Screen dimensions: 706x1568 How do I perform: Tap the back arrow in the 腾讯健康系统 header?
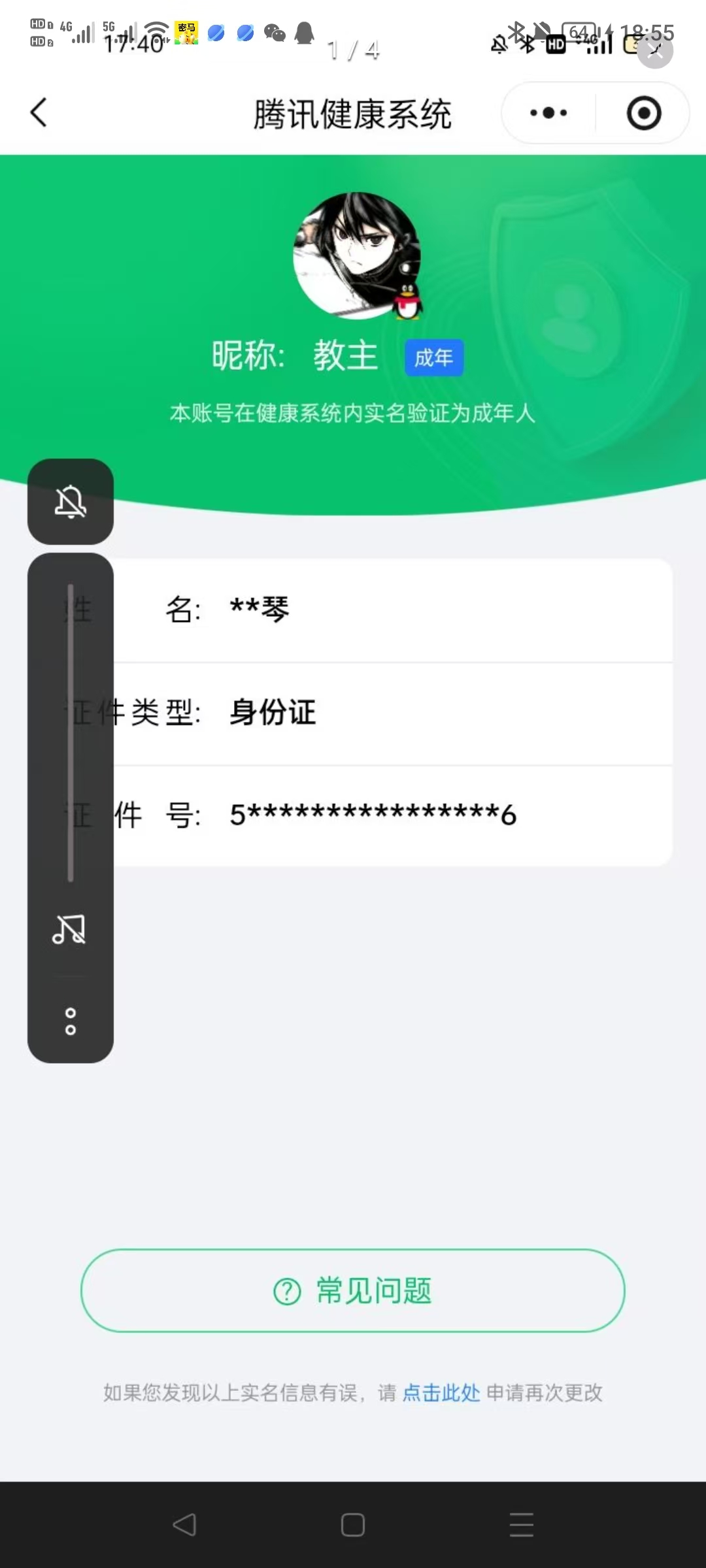(x=39, y=112)
